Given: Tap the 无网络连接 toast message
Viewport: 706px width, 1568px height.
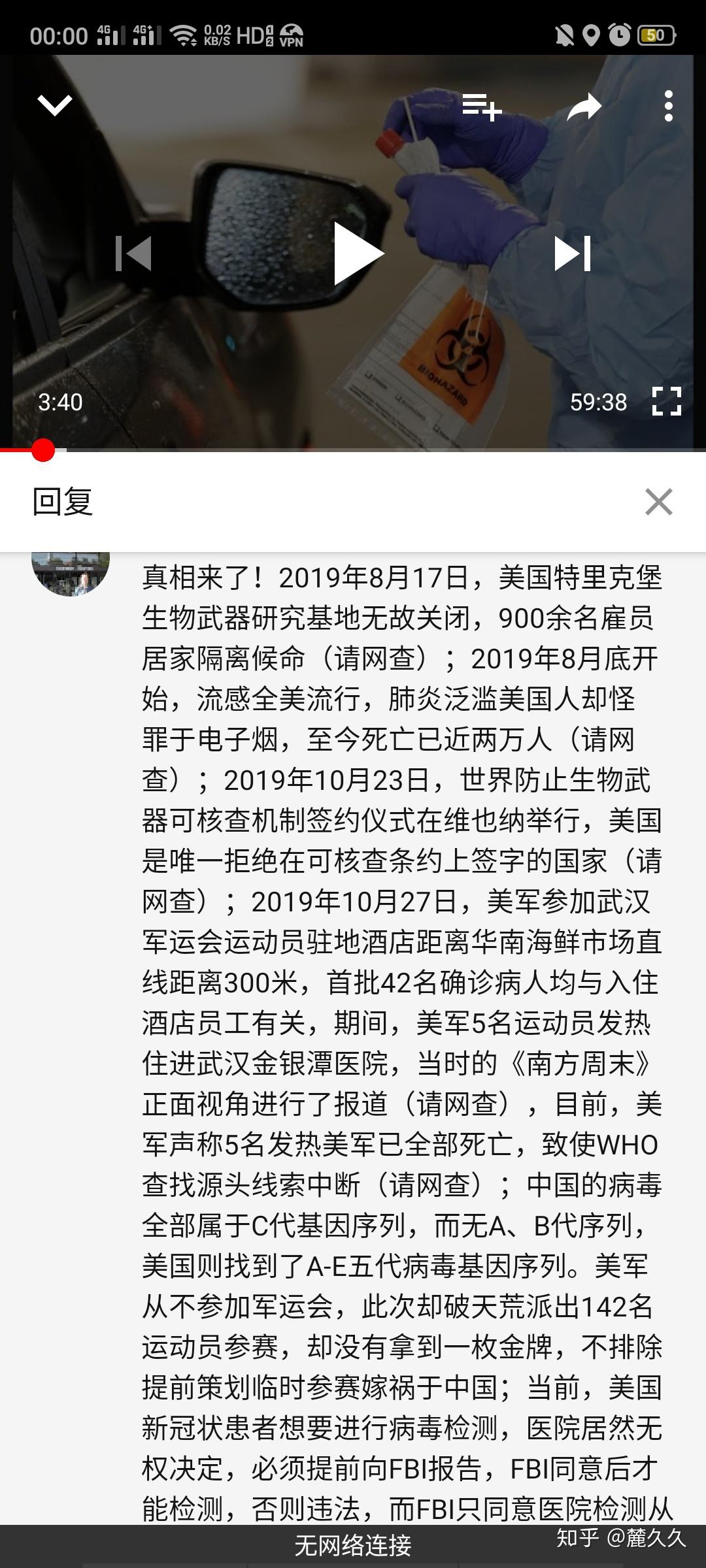Looking at the screenshot, I should tap(353, 1543).
